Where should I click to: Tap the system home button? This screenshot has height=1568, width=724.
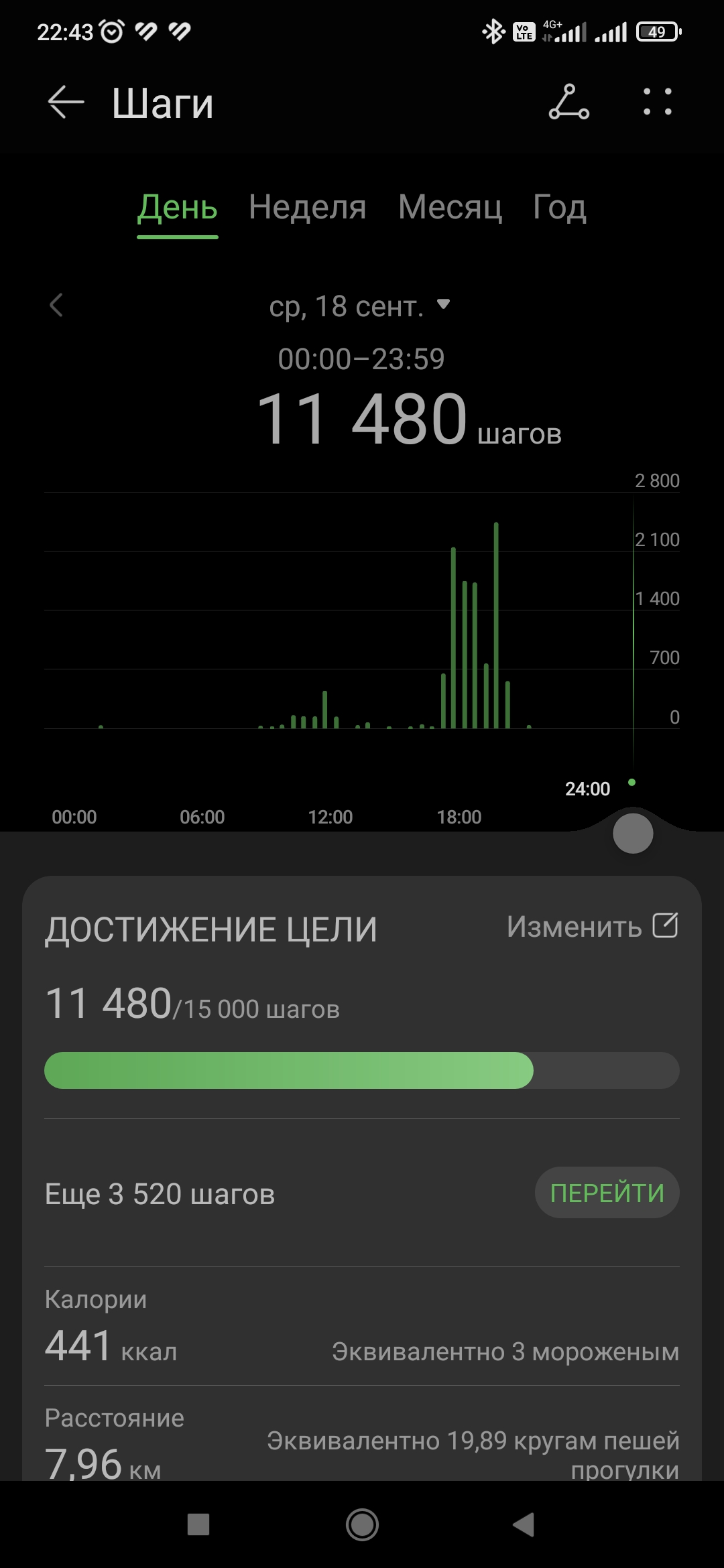point(362,1524)
